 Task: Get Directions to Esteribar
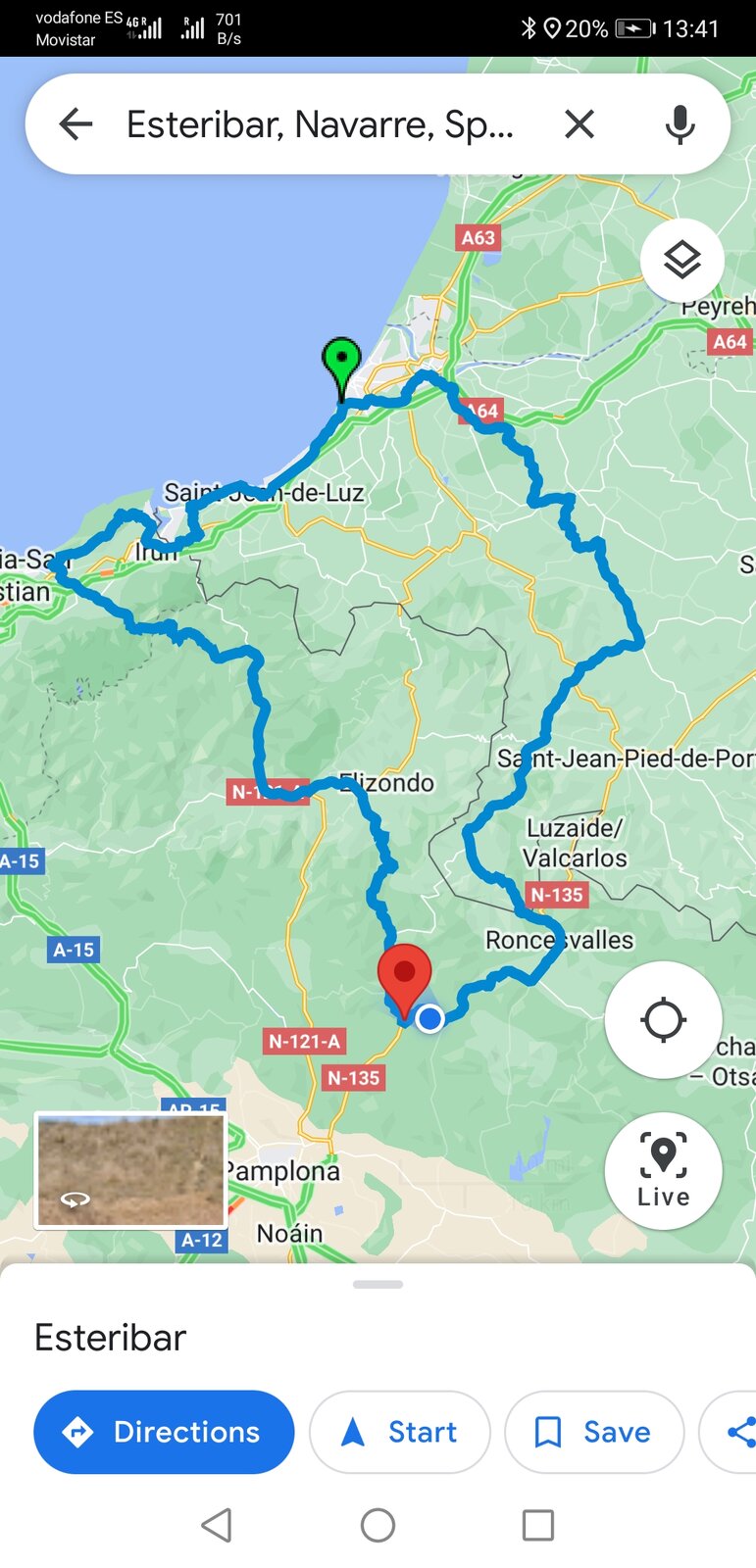[164, 1432]
